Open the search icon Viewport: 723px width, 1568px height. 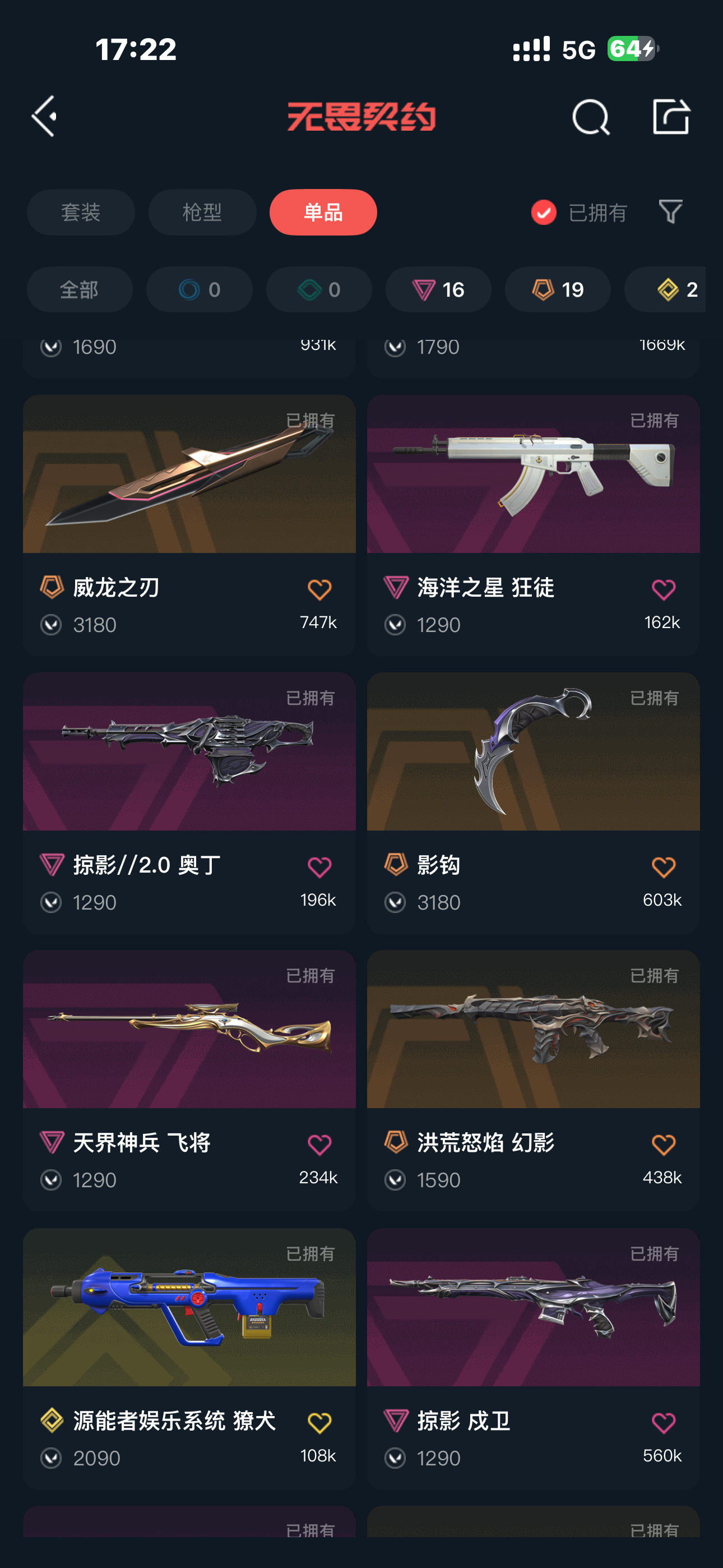click(x=590, y=116)
